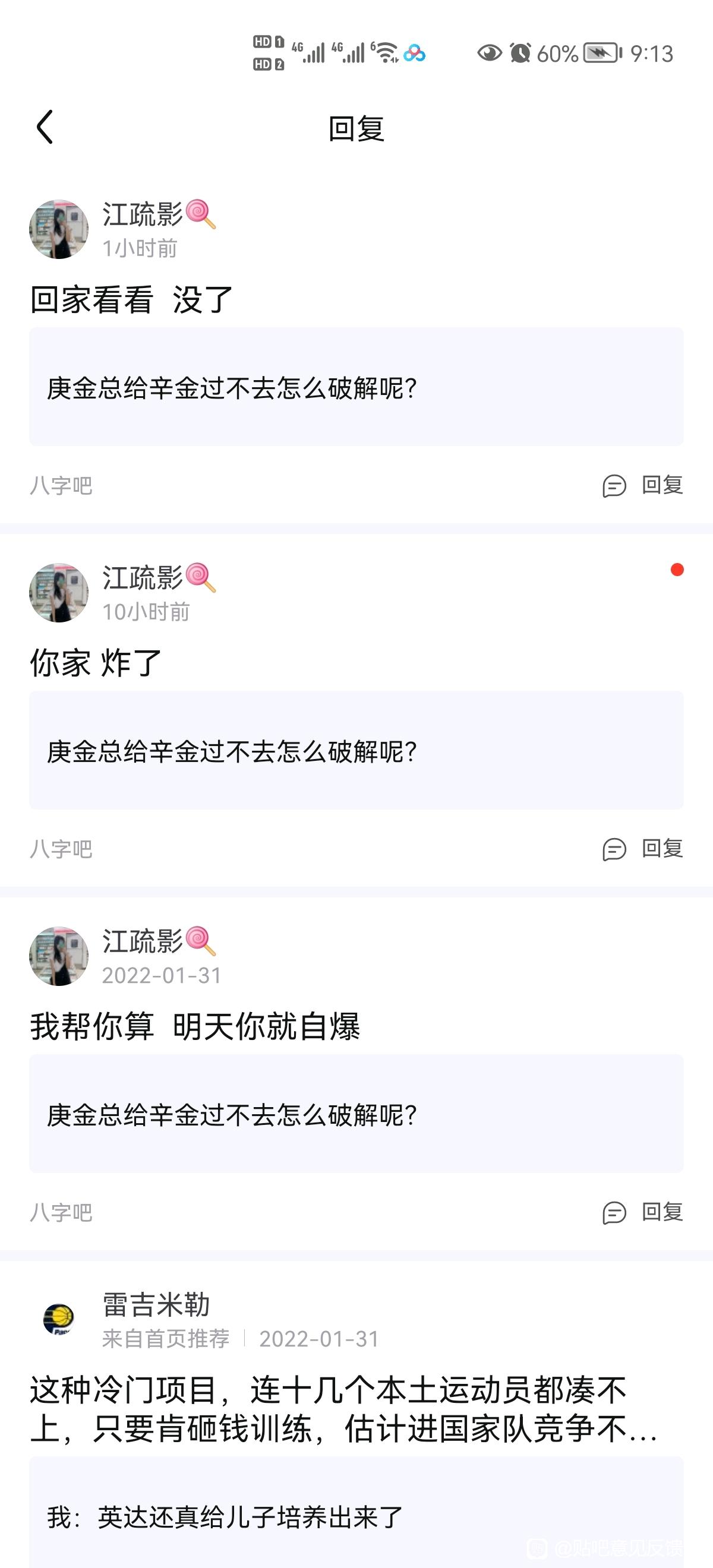Visit 八字吧 from the first 2022-01-31 reply
This screenshot has width=713, height=1568.
point(61,1212)
